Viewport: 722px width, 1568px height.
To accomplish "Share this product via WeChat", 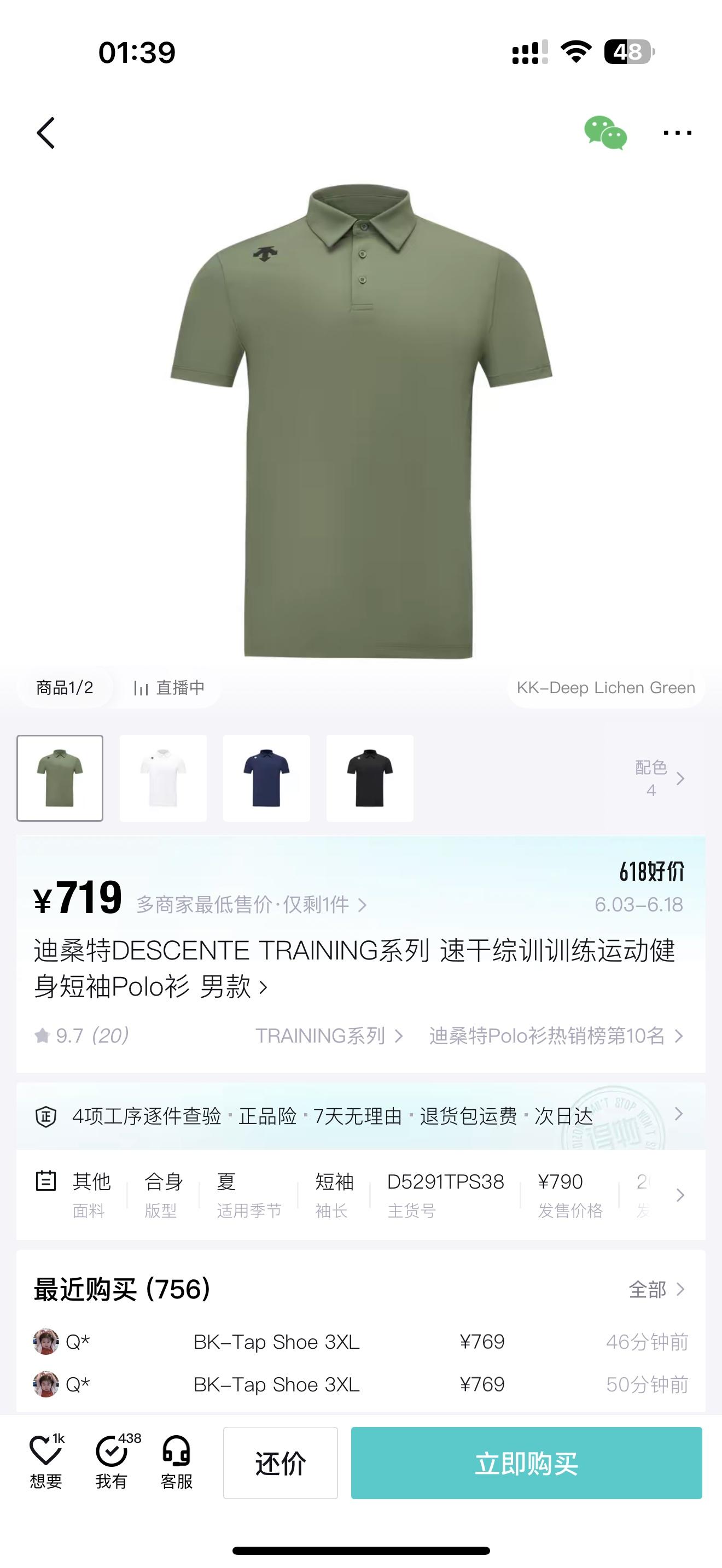I will click(x=605, y=133).
